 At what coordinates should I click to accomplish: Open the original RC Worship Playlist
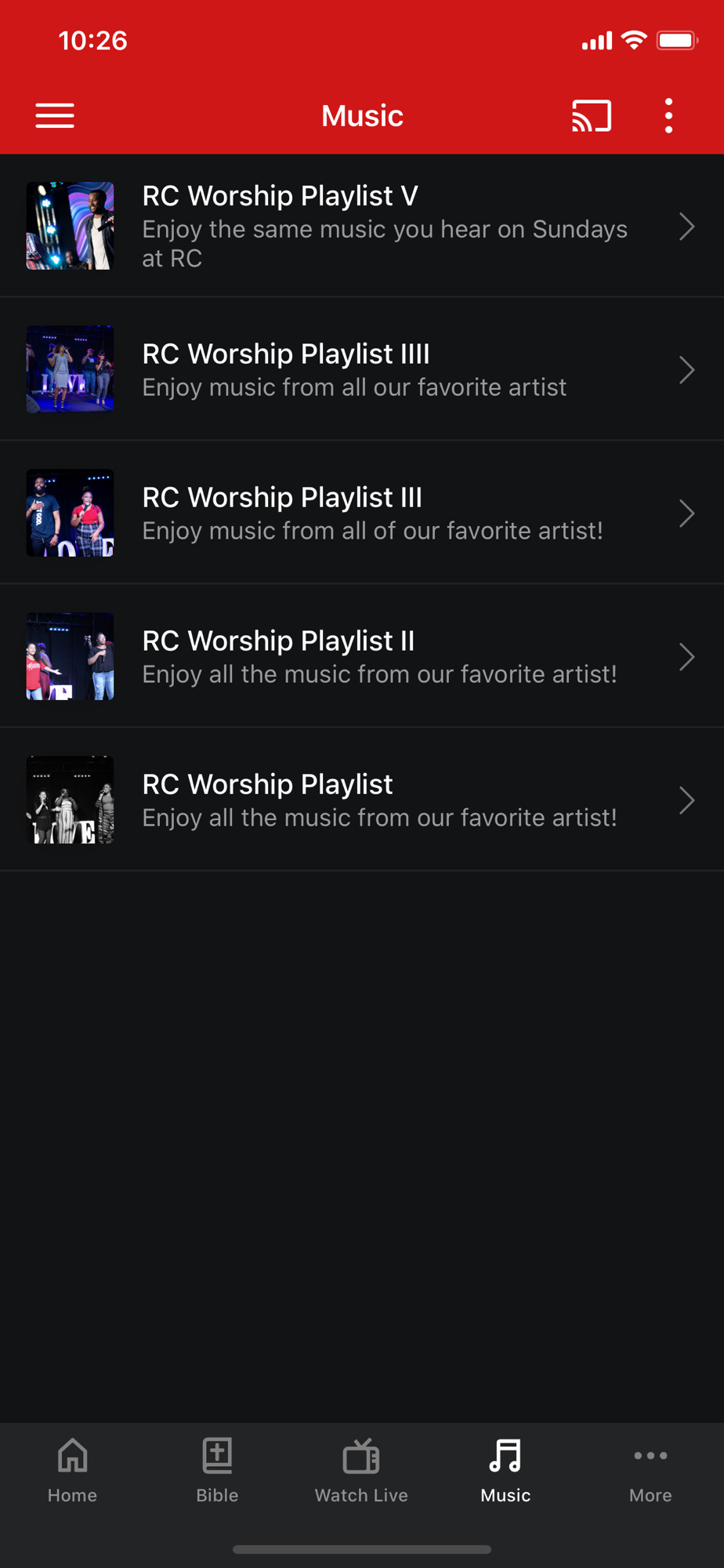pyautogui.click(x=360, y=800)
